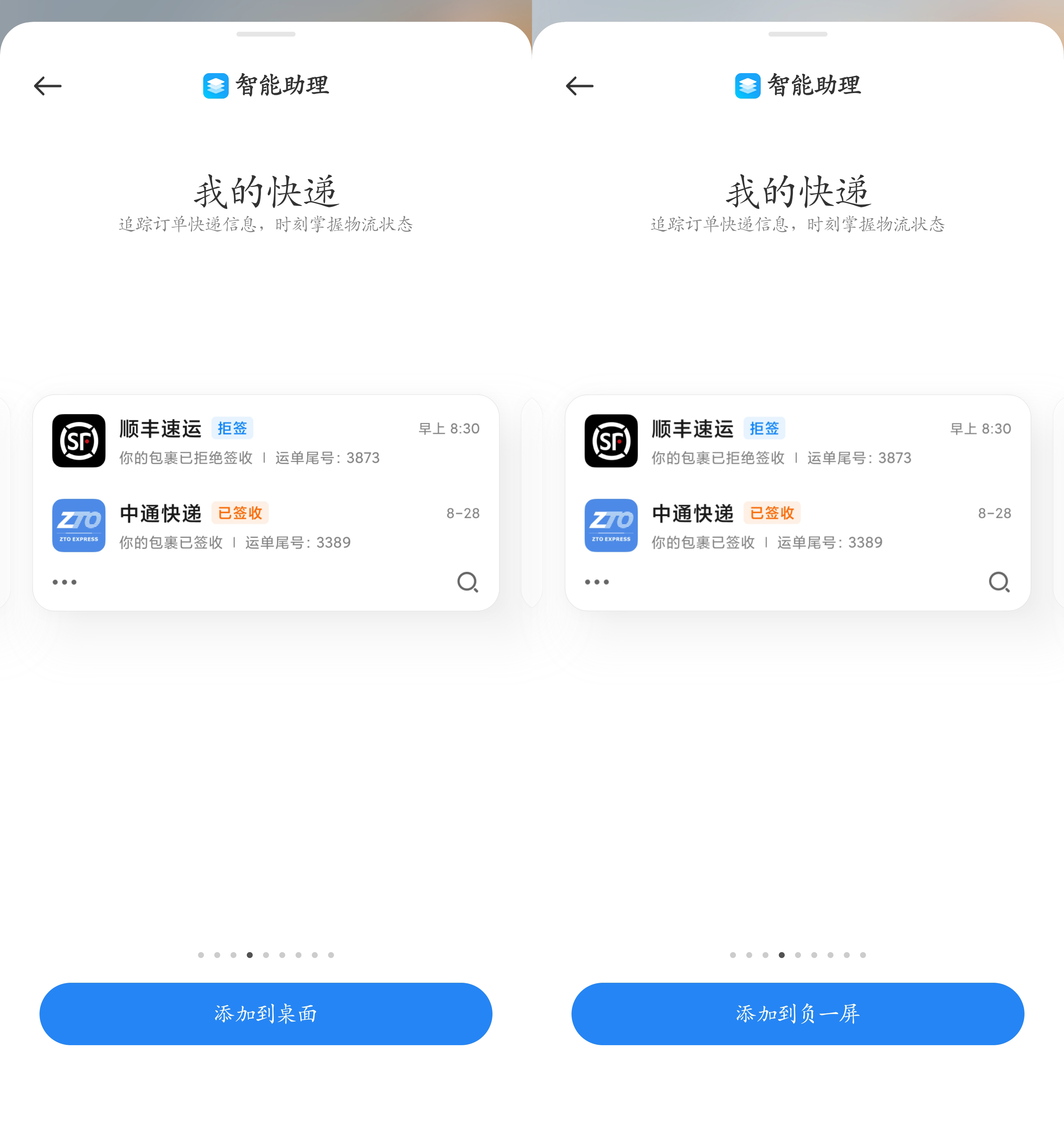Go back from the 添加到桌面 screen
This screenshot has height=1122, width=1064.
point(48,86)
